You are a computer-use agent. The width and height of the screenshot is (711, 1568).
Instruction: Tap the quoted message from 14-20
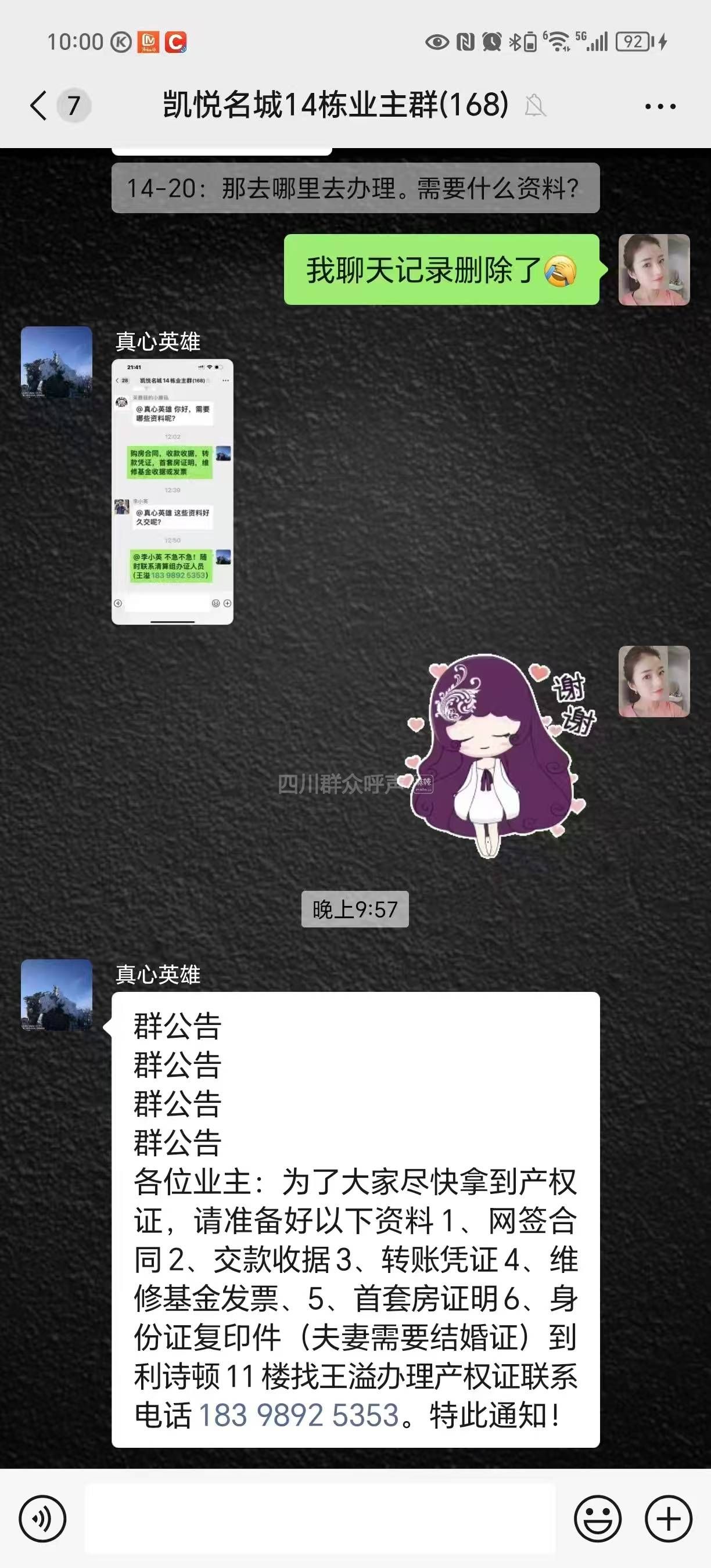(355, 188)
